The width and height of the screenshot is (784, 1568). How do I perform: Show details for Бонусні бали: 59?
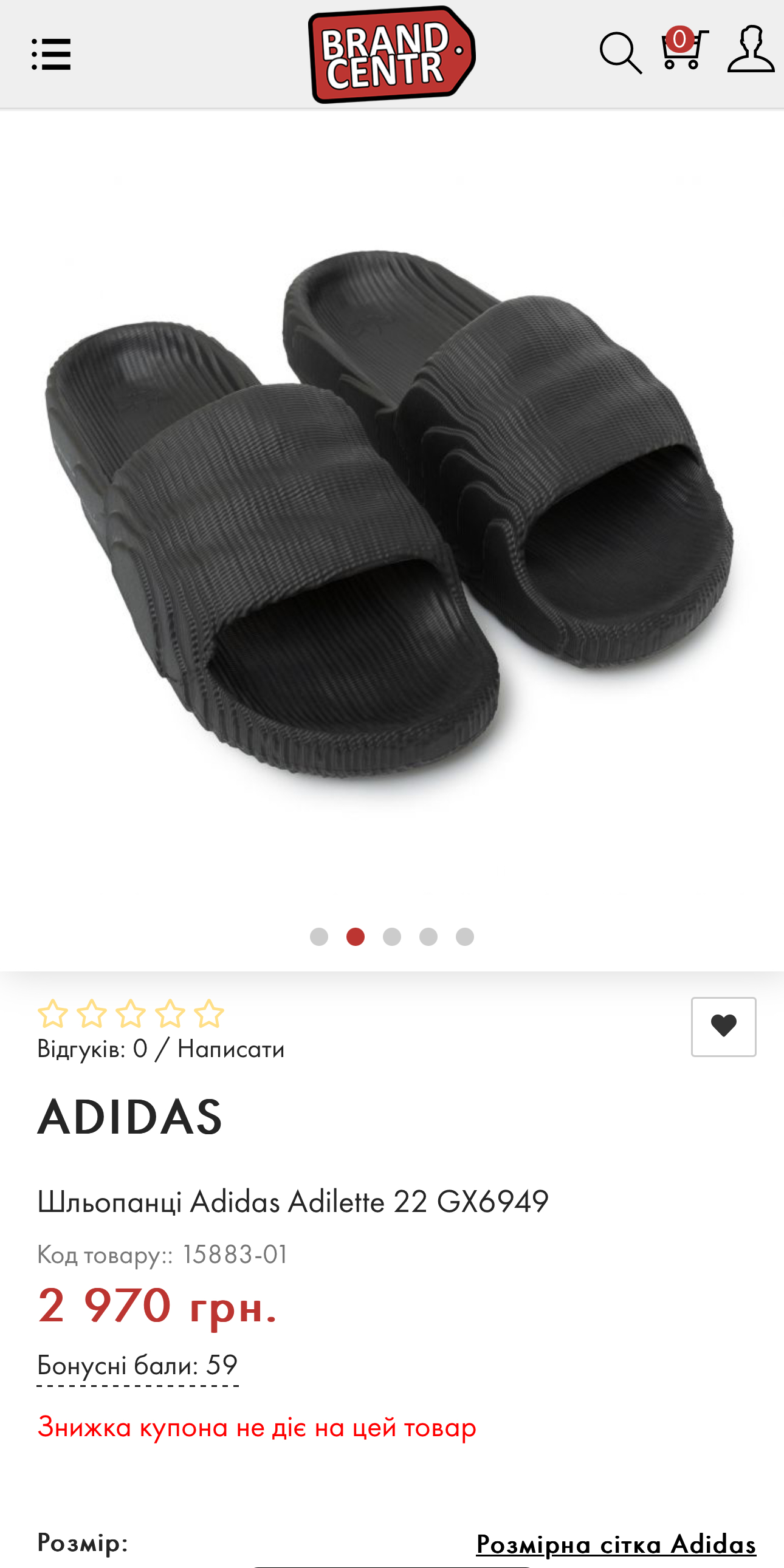(137, 1365)
